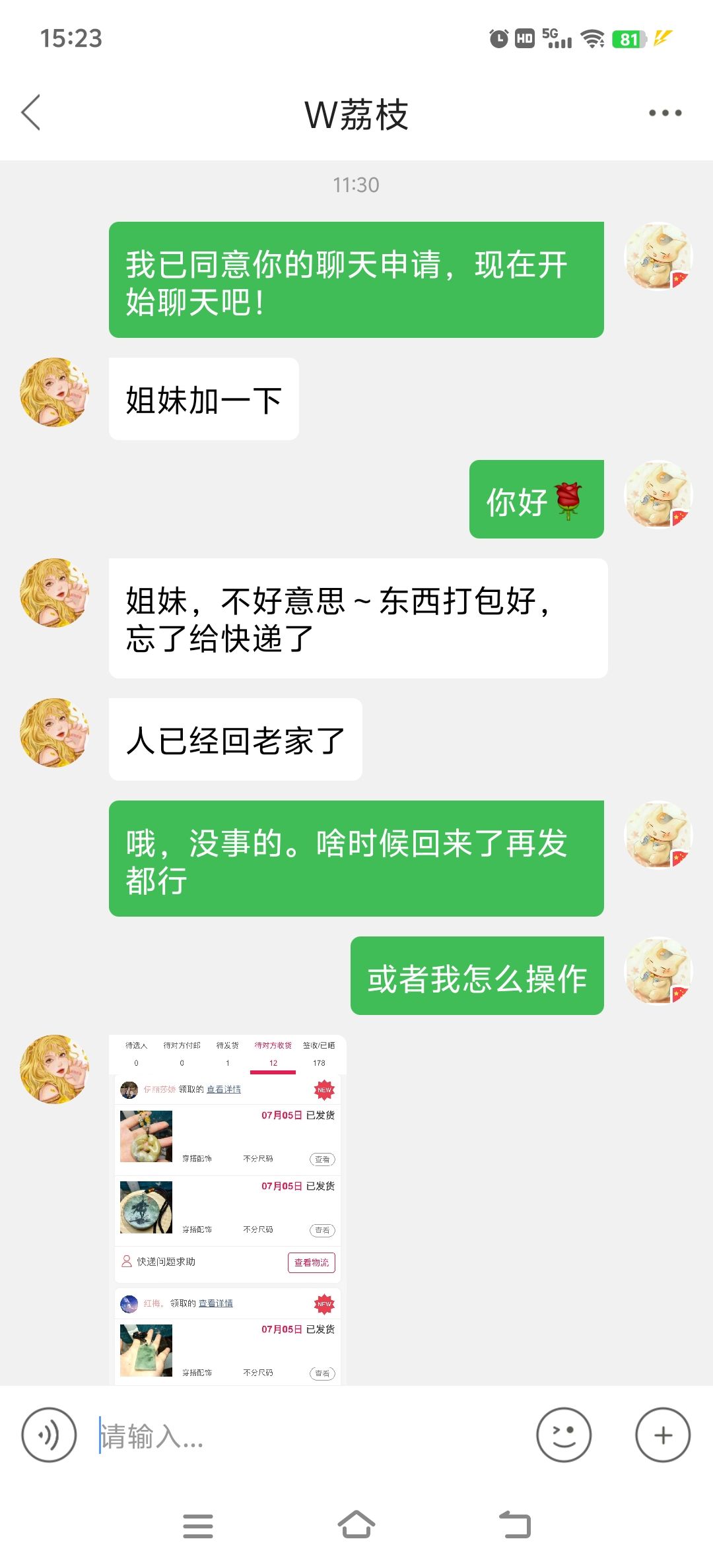Screen dimensions: 713x1568
Task: Open my avatar beside 你好 message
Action: [x=659, y=494]
